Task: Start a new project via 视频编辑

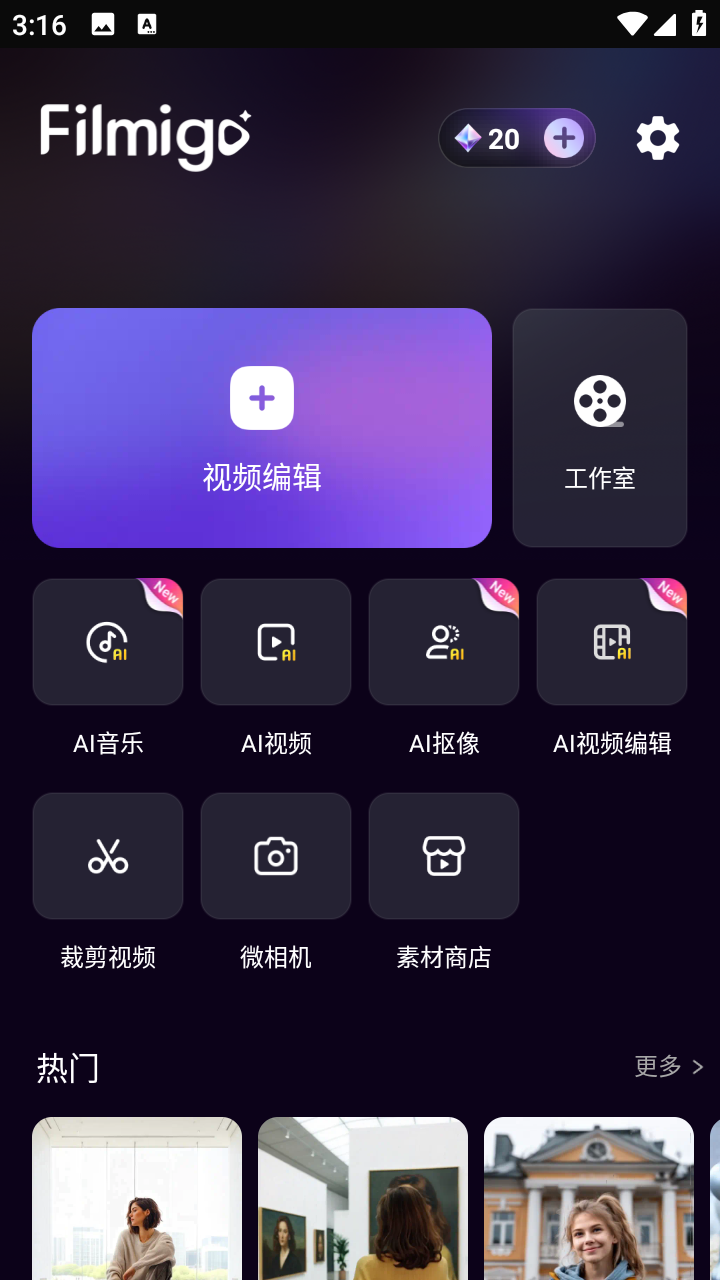Action: 261,428
